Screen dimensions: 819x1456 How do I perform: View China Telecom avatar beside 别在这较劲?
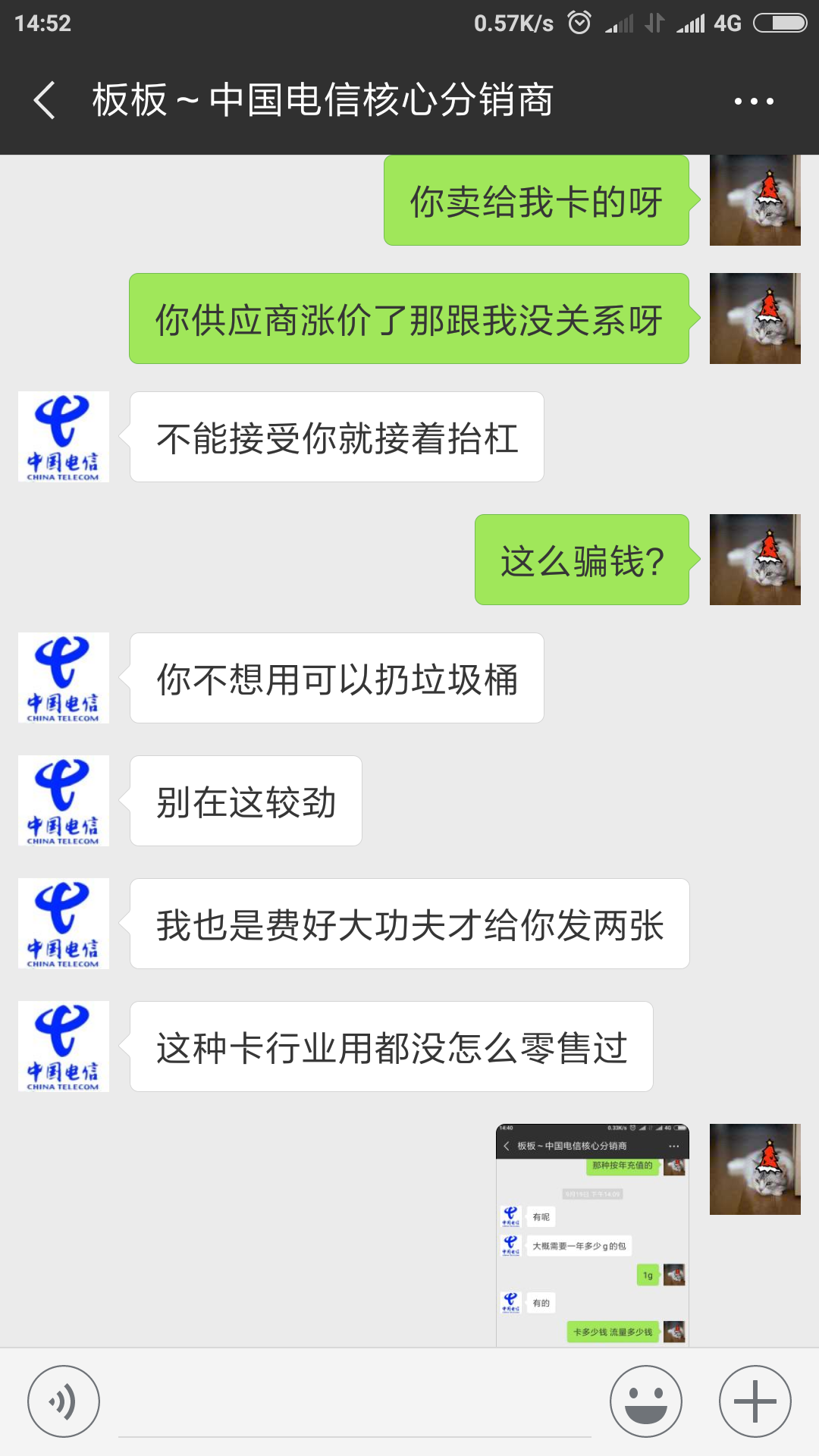click(x=64, y=801)
